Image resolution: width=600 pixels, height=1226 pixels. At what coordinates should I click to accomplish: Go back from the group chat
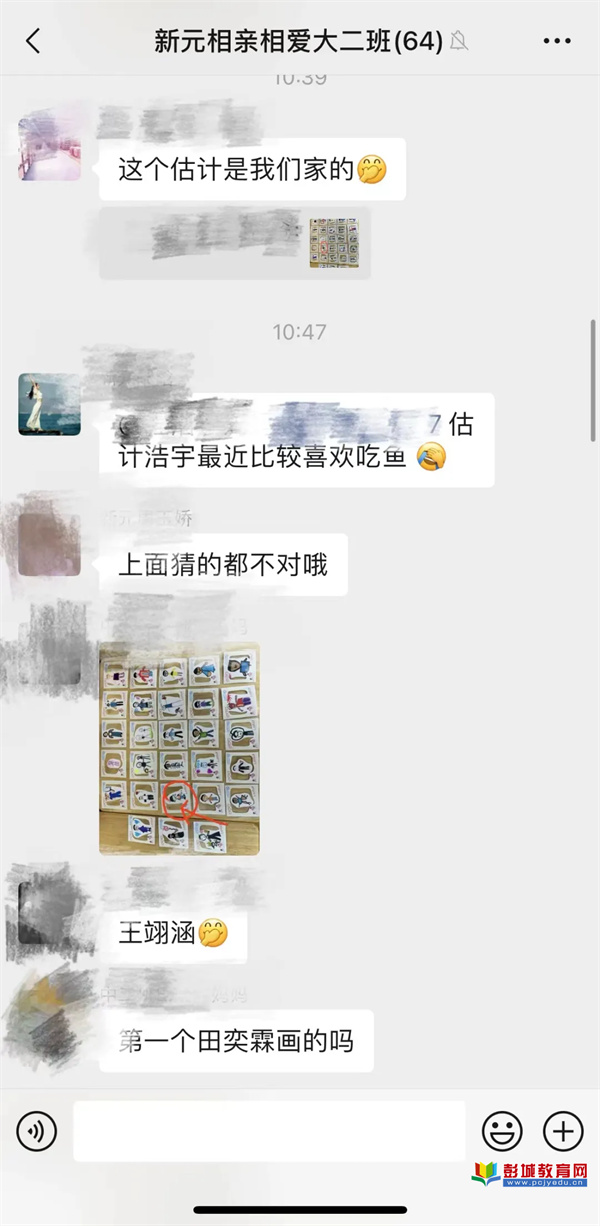tap(33, 41)
